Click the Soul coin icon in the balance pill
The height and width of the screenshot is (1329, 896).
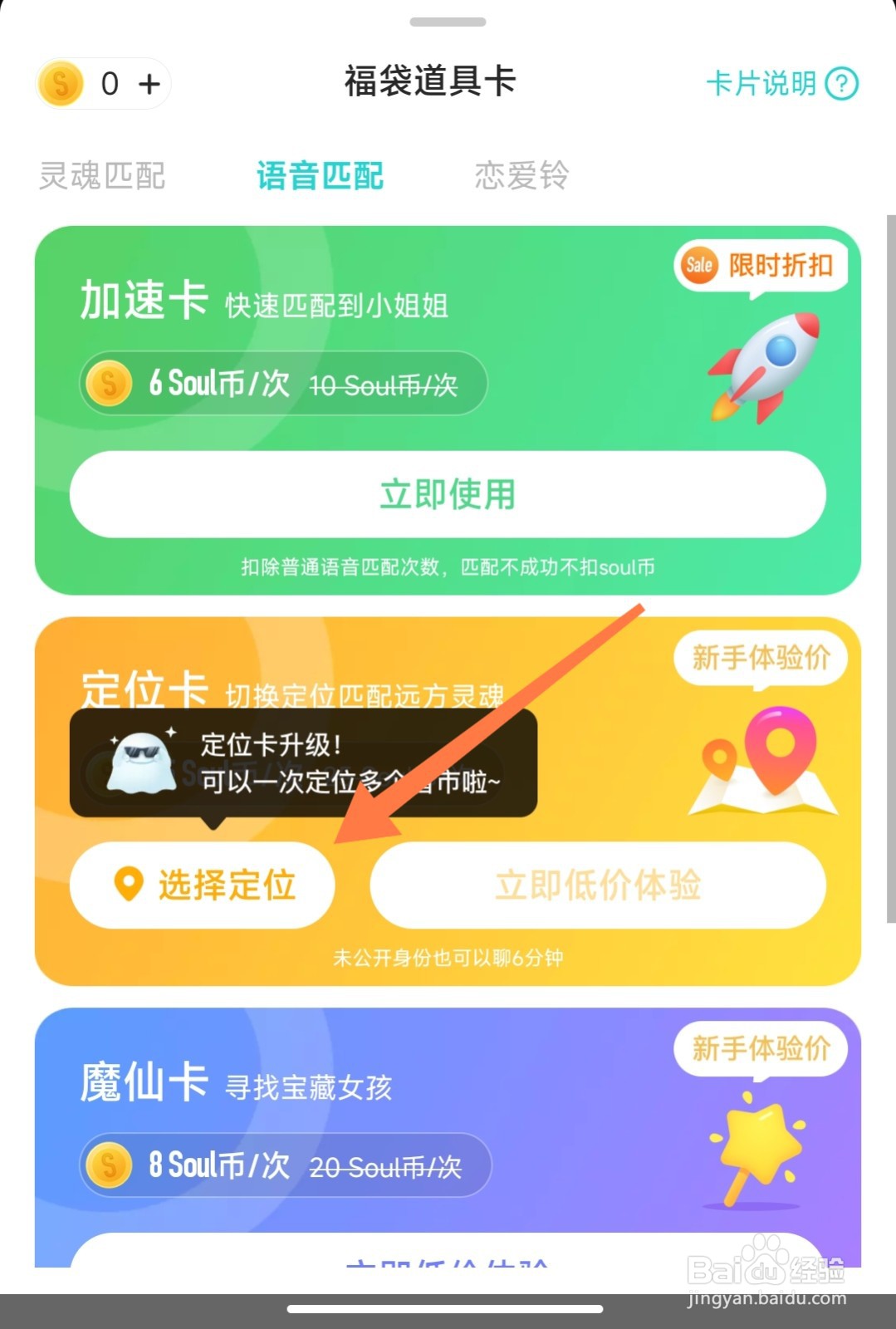(x=59, y=84)
